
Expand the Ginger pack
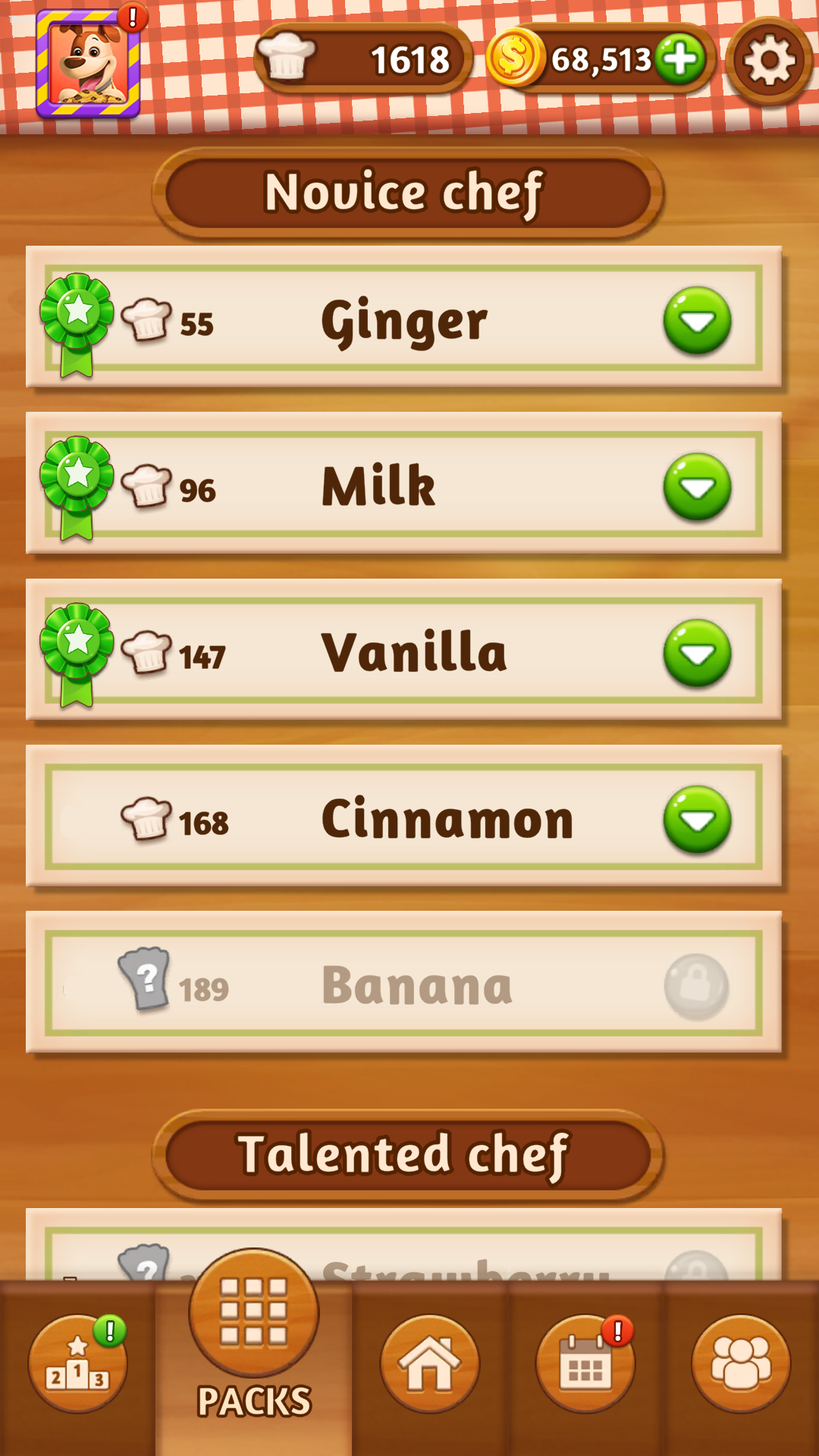click(x=697, y=321)
